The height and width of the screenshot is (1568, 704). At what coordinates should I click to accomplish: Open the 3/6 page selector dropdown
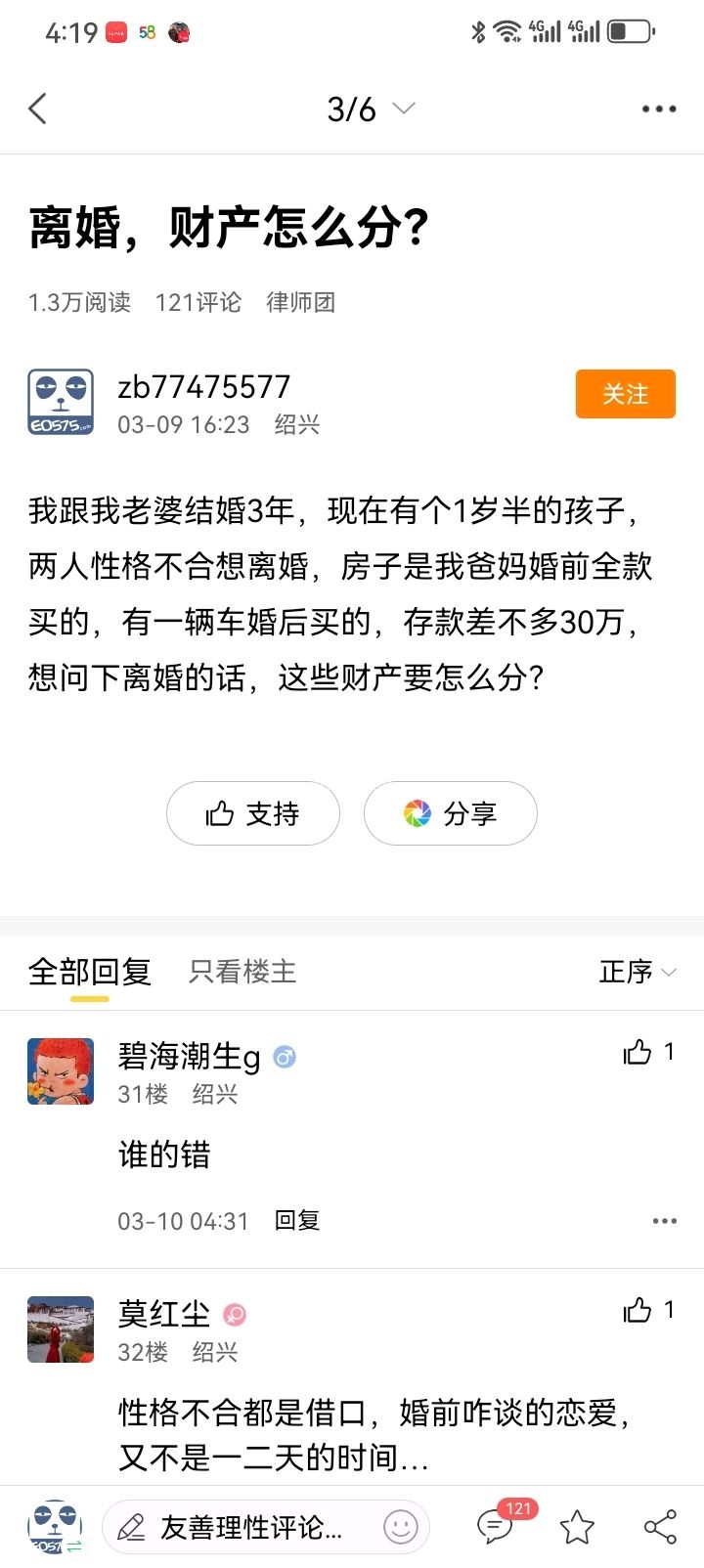click(370, 109)
